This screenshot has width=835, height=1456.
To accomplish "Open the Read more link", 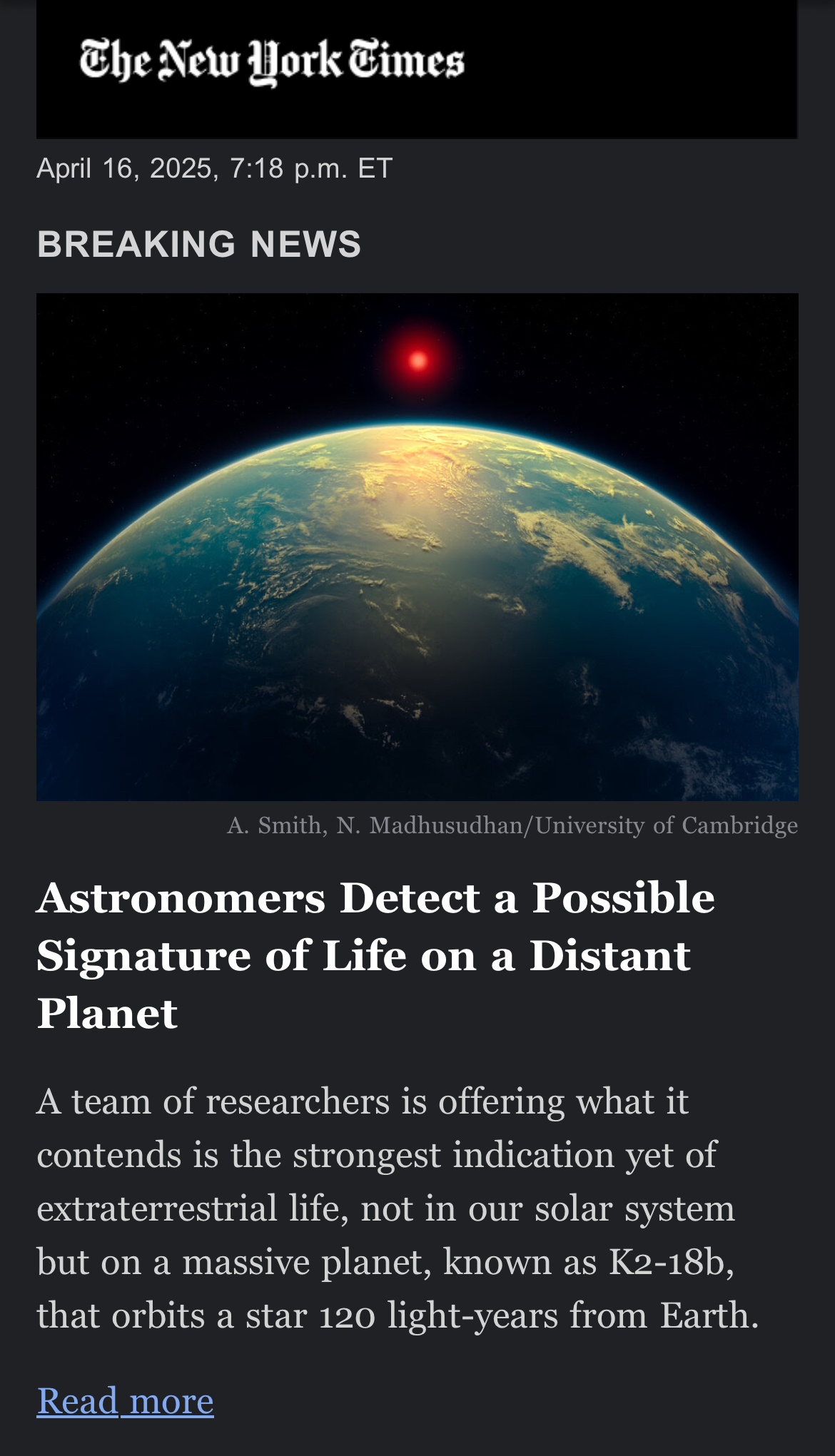I will pyautogui.click(x=126, y=1400).
